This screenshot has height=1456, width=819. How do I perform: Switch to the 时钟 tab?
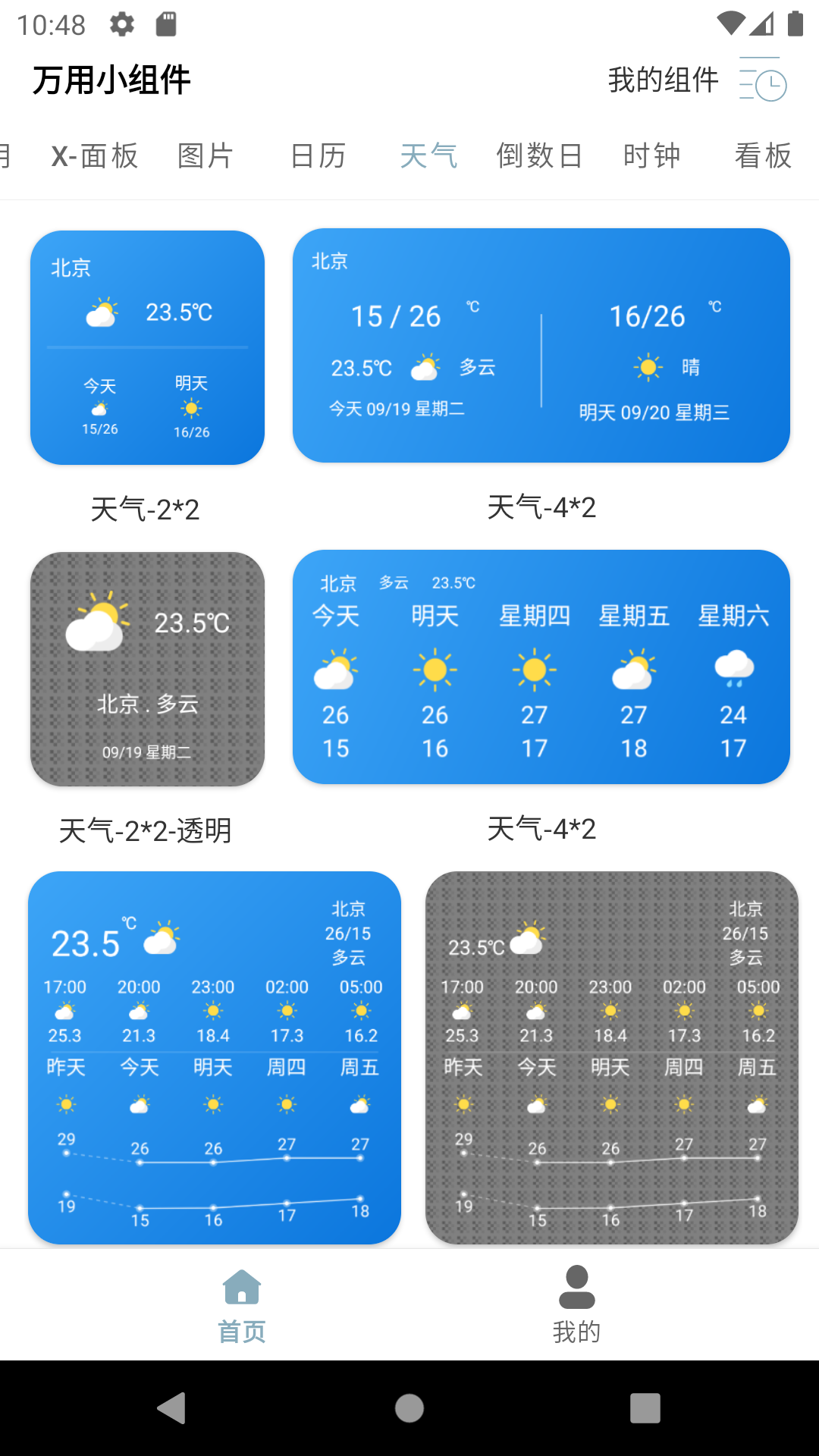(x=651, y=155)
